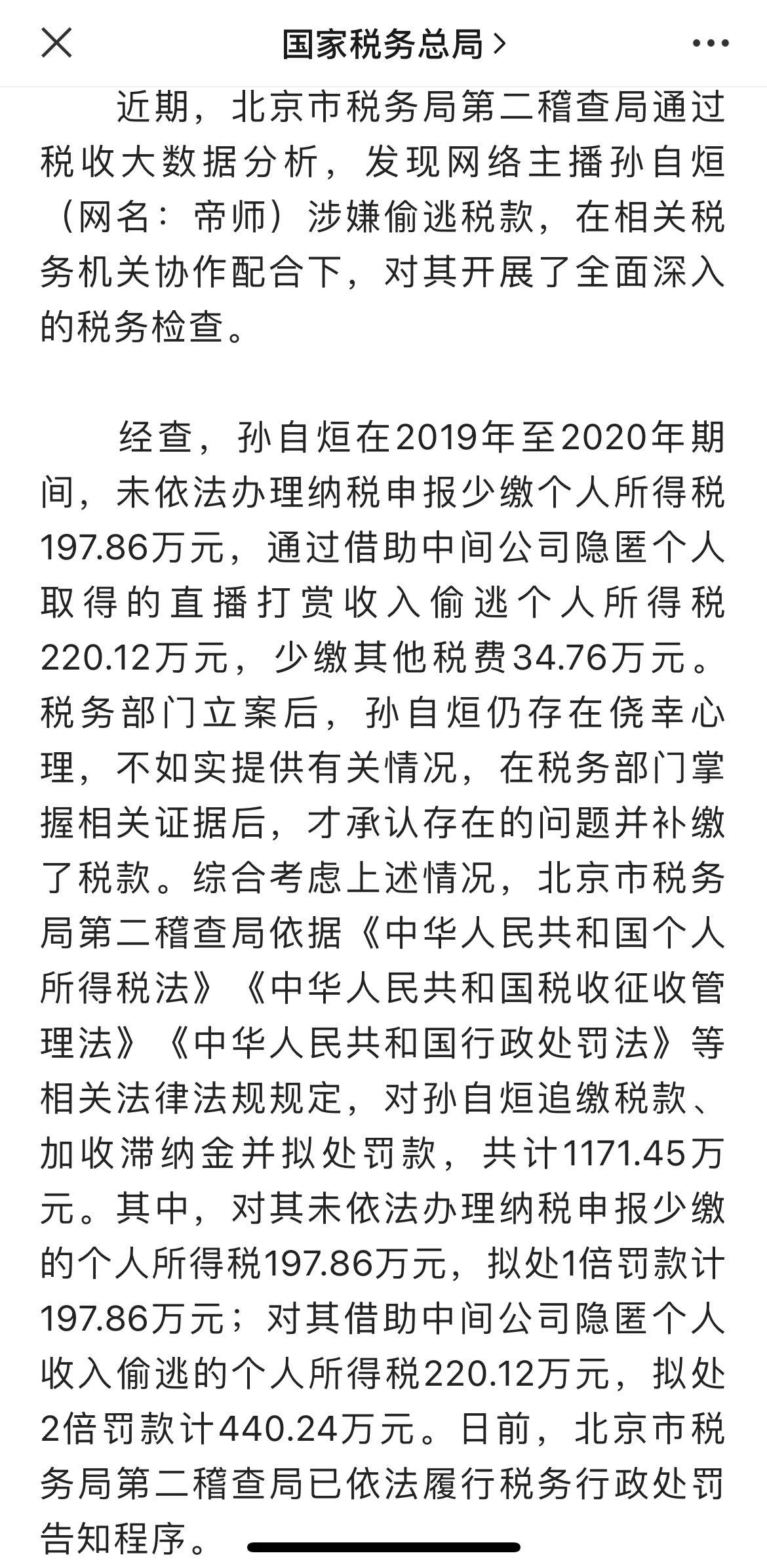Close the article page
This screenshot has height=1568, width=767.
point(56,44)
